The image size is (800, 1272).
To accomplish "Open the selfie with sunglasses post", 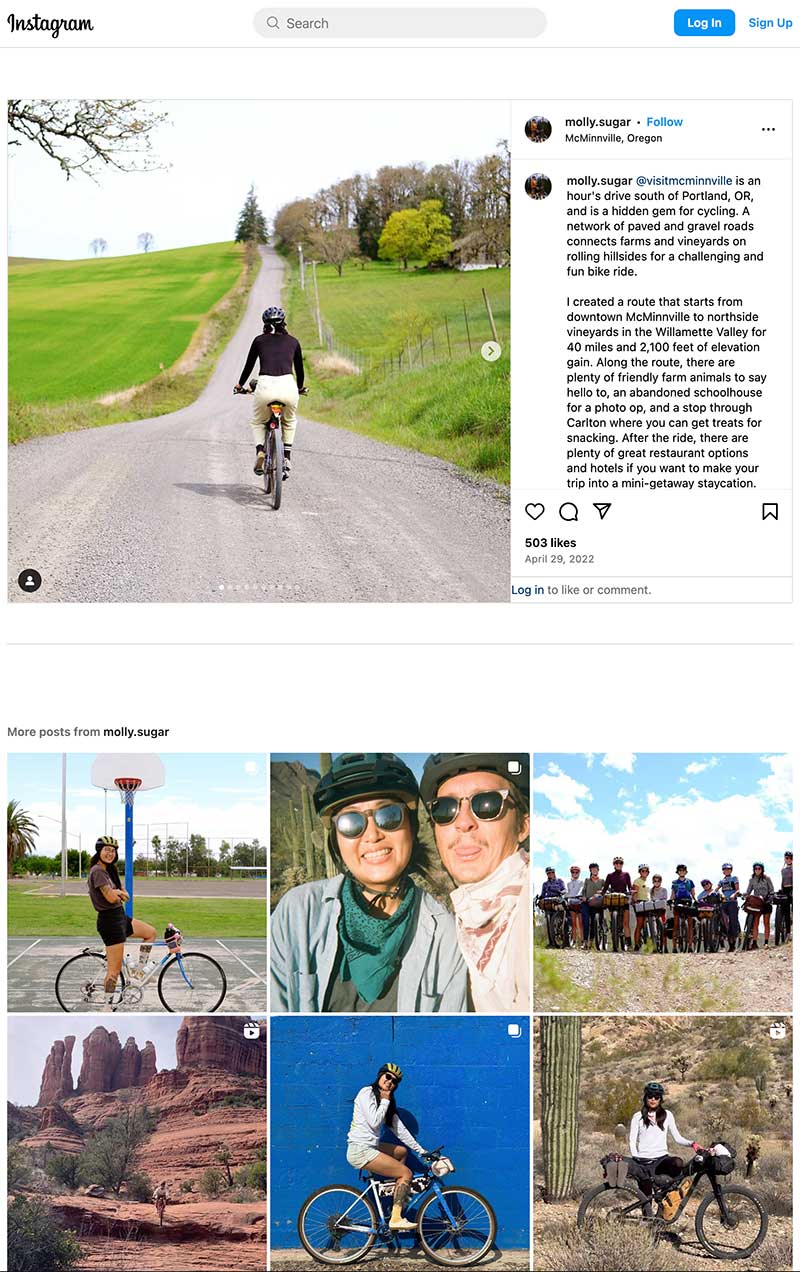I will click(400, 882).
